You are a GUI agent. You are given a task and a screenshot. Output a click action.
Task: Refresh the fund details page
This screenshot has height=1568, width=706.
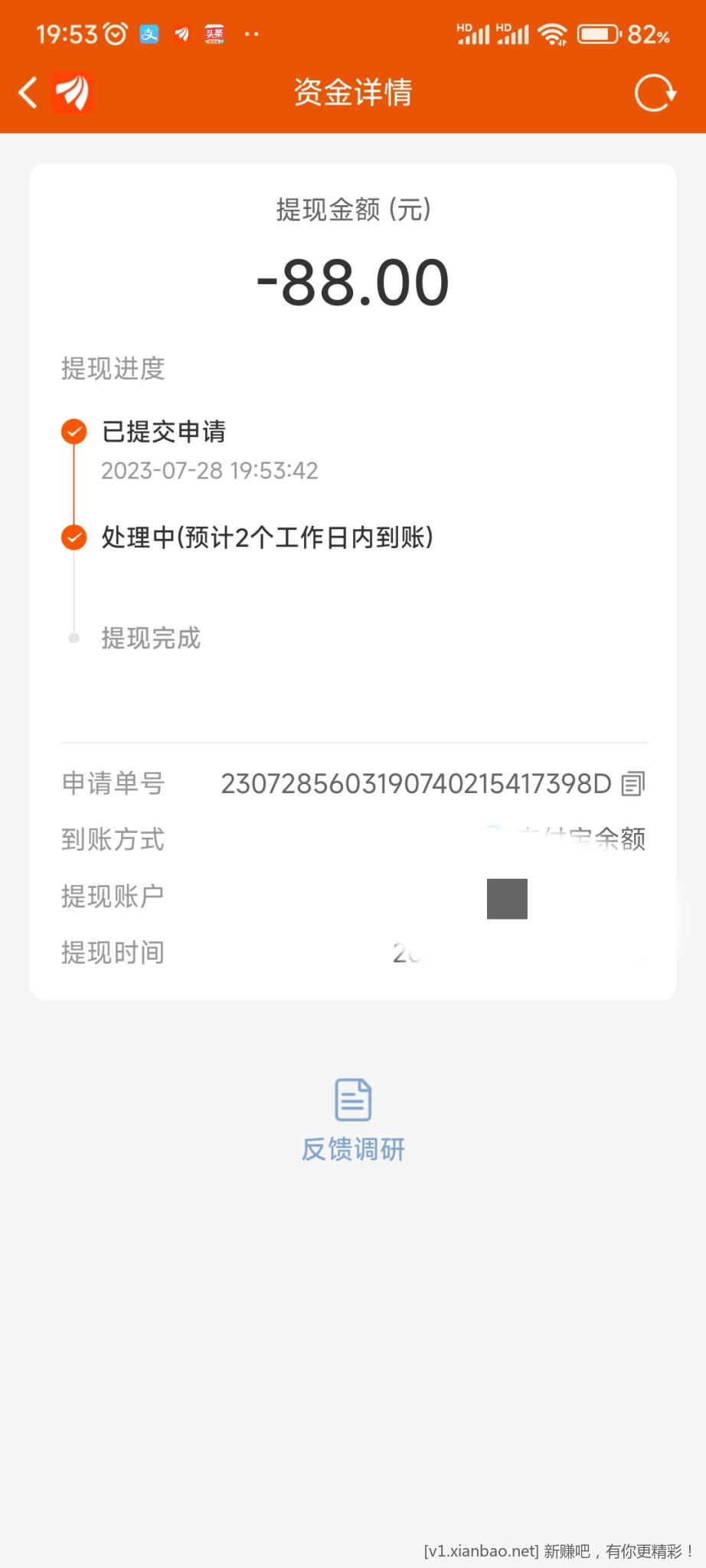655,93
